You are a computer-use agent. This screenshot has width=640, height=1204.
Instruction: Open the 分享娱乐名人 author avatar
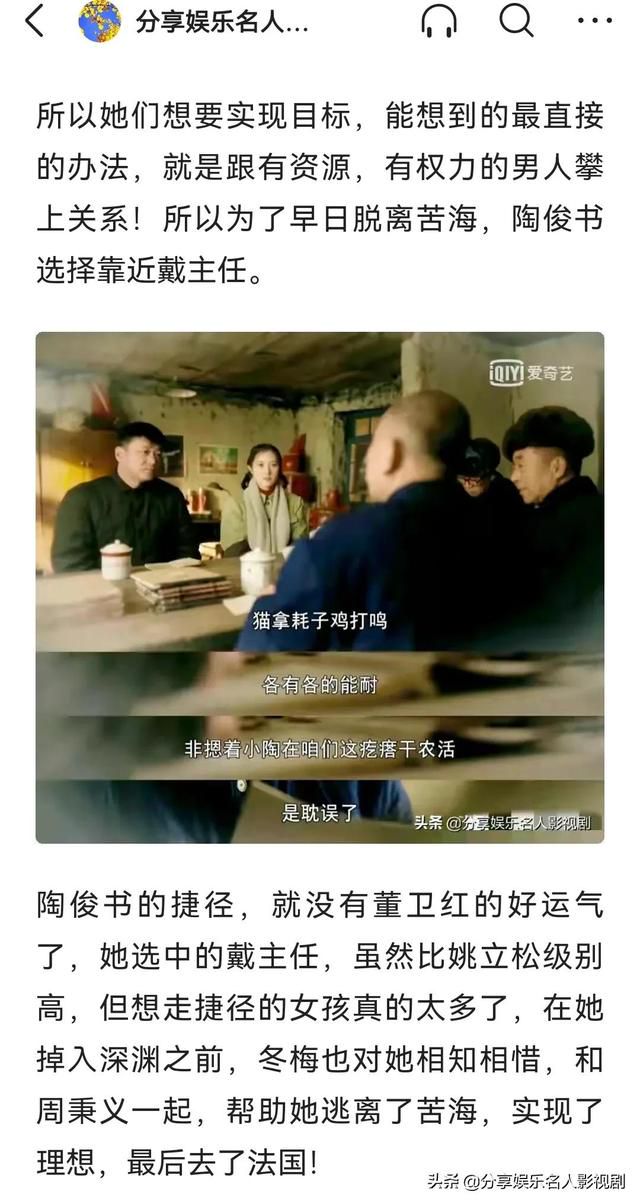(x=99, y=21)
